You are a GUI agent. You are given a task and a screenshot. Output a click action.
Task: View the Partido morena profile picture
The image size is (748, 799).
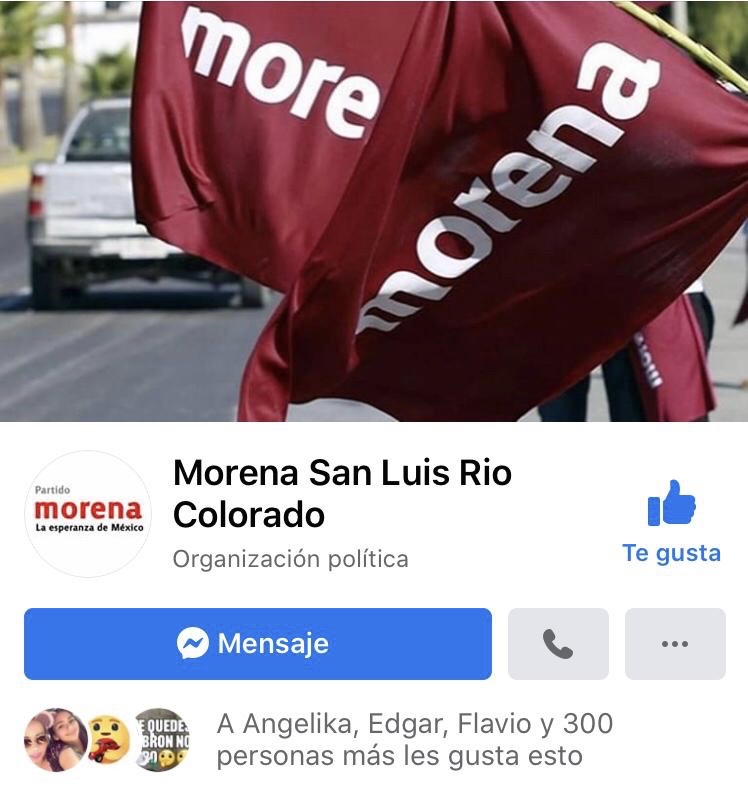pos(88,514)
